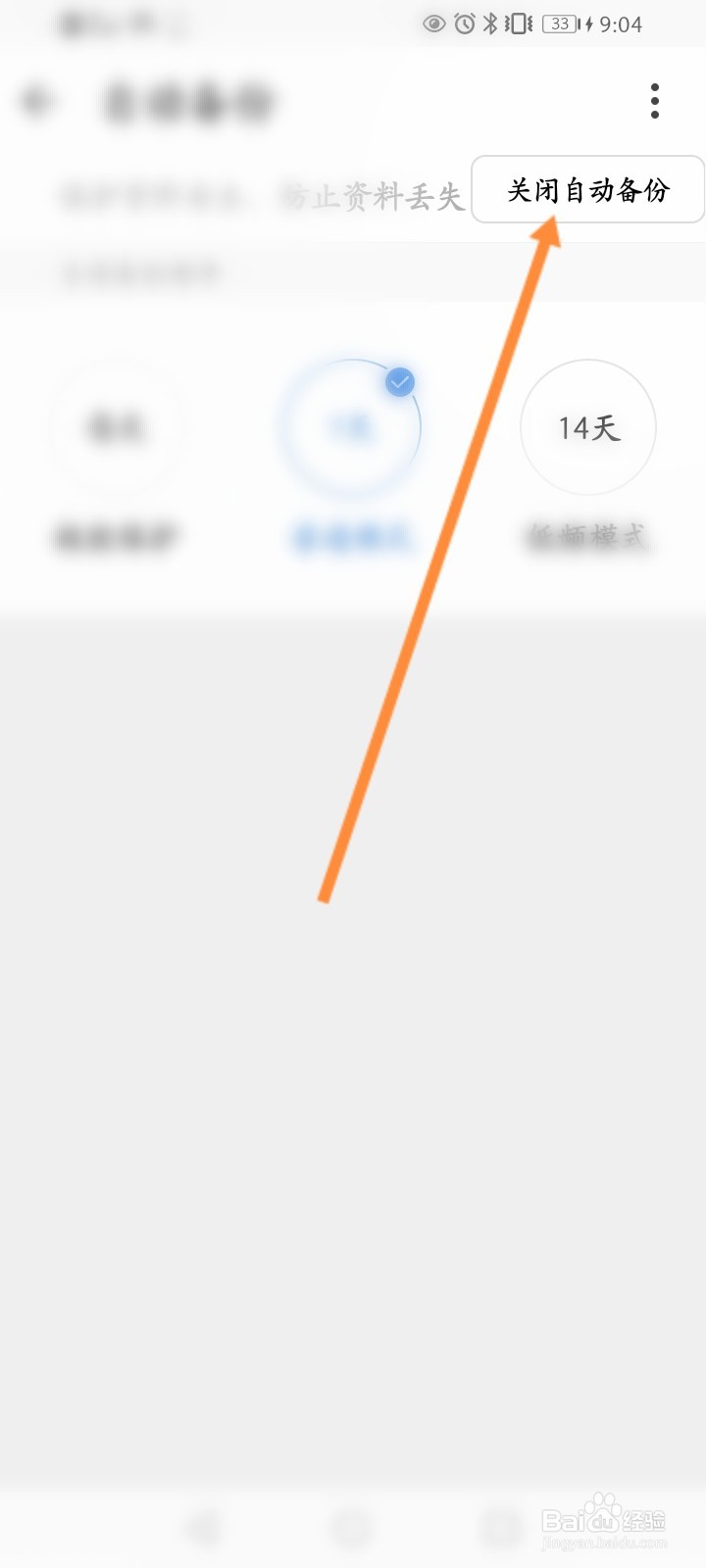
Task: Tap the blue checkmark on the selected mode
Action: coord(398,382)
